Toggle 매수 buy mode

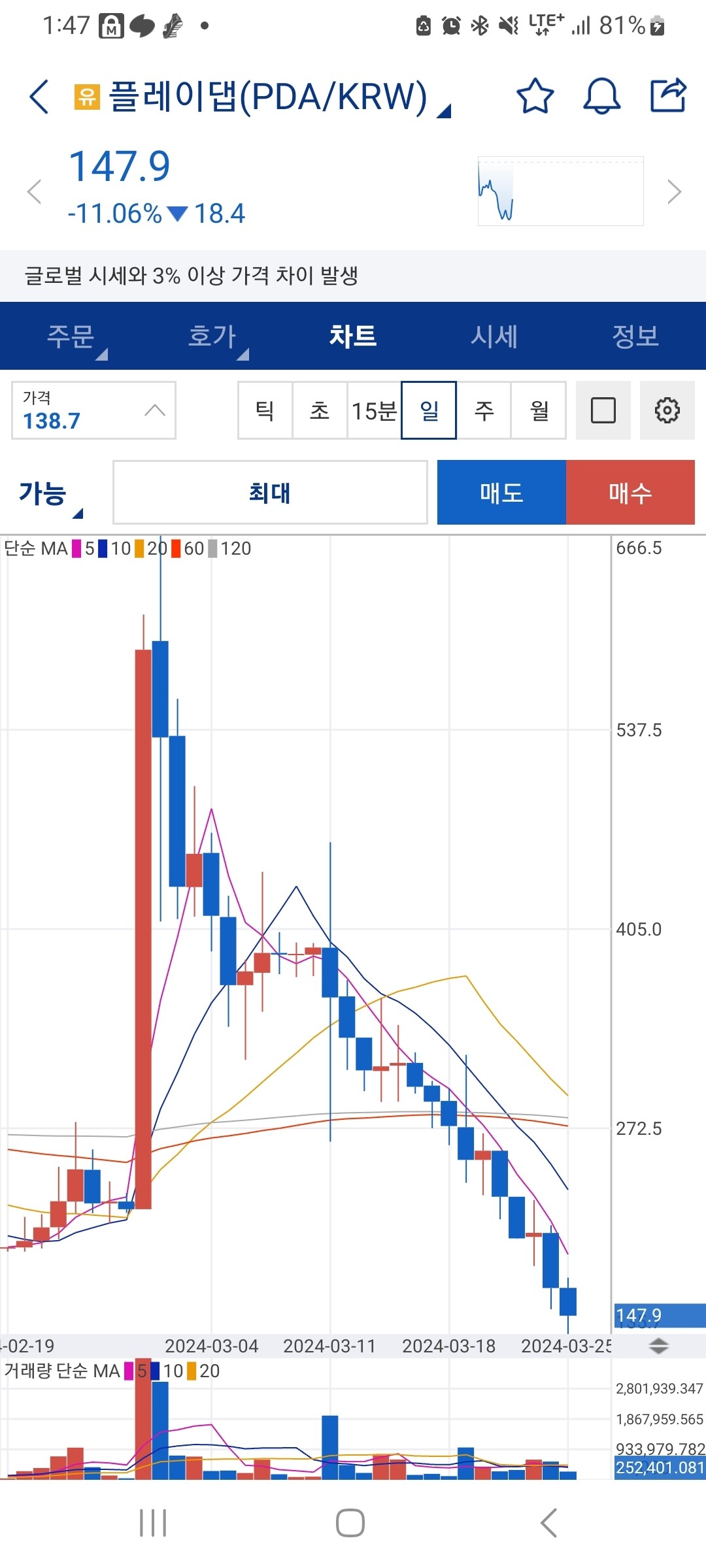coord(630,493)
